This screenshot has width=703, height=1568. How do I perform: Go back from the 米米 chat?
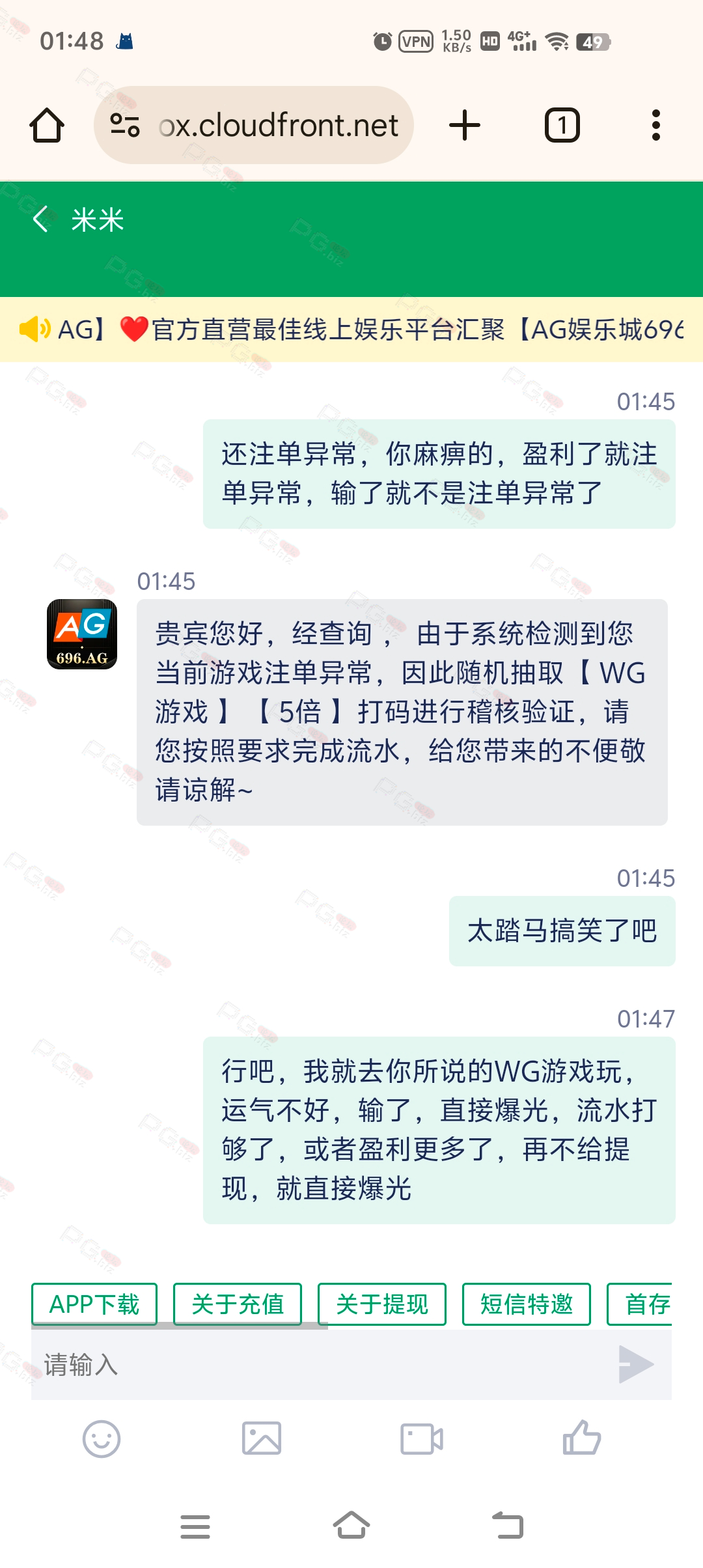pyautogui.click(x=40, y=219)
